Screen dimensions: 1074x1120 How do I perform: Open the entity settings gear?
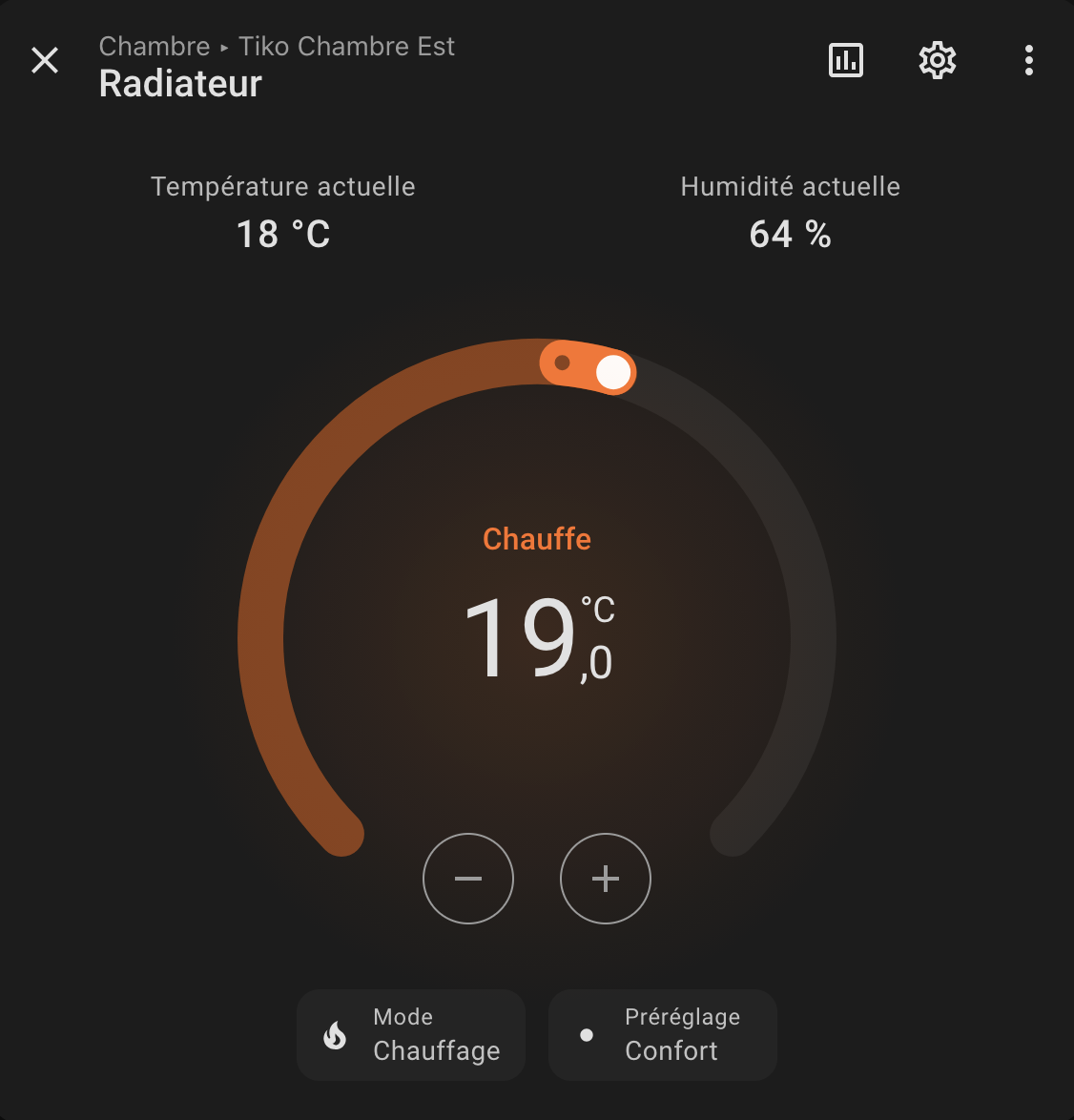click(937, 60)
